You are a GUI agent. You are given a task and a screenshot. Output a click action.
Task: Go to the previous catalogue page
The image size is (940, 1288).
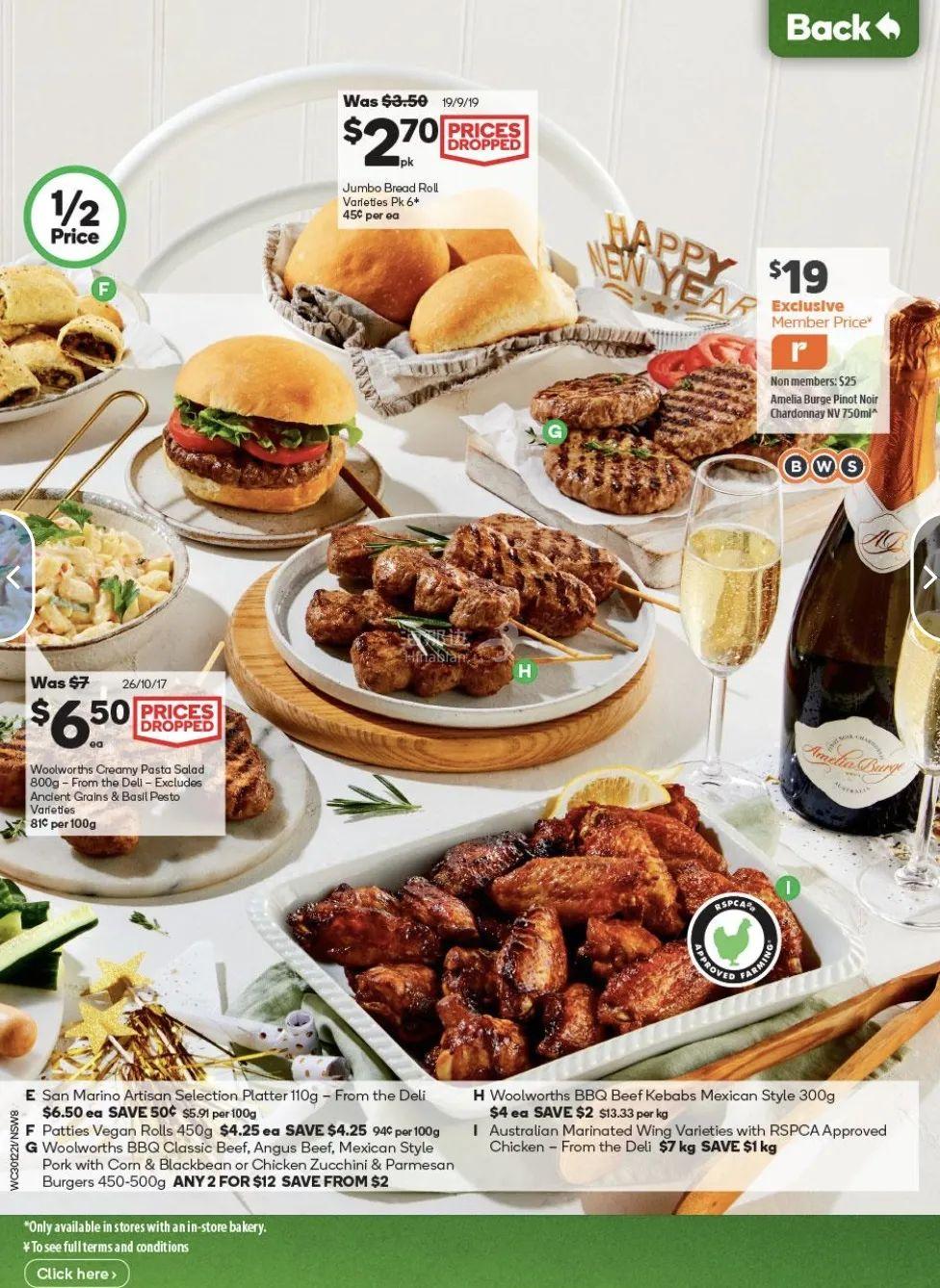click(13, 578)
